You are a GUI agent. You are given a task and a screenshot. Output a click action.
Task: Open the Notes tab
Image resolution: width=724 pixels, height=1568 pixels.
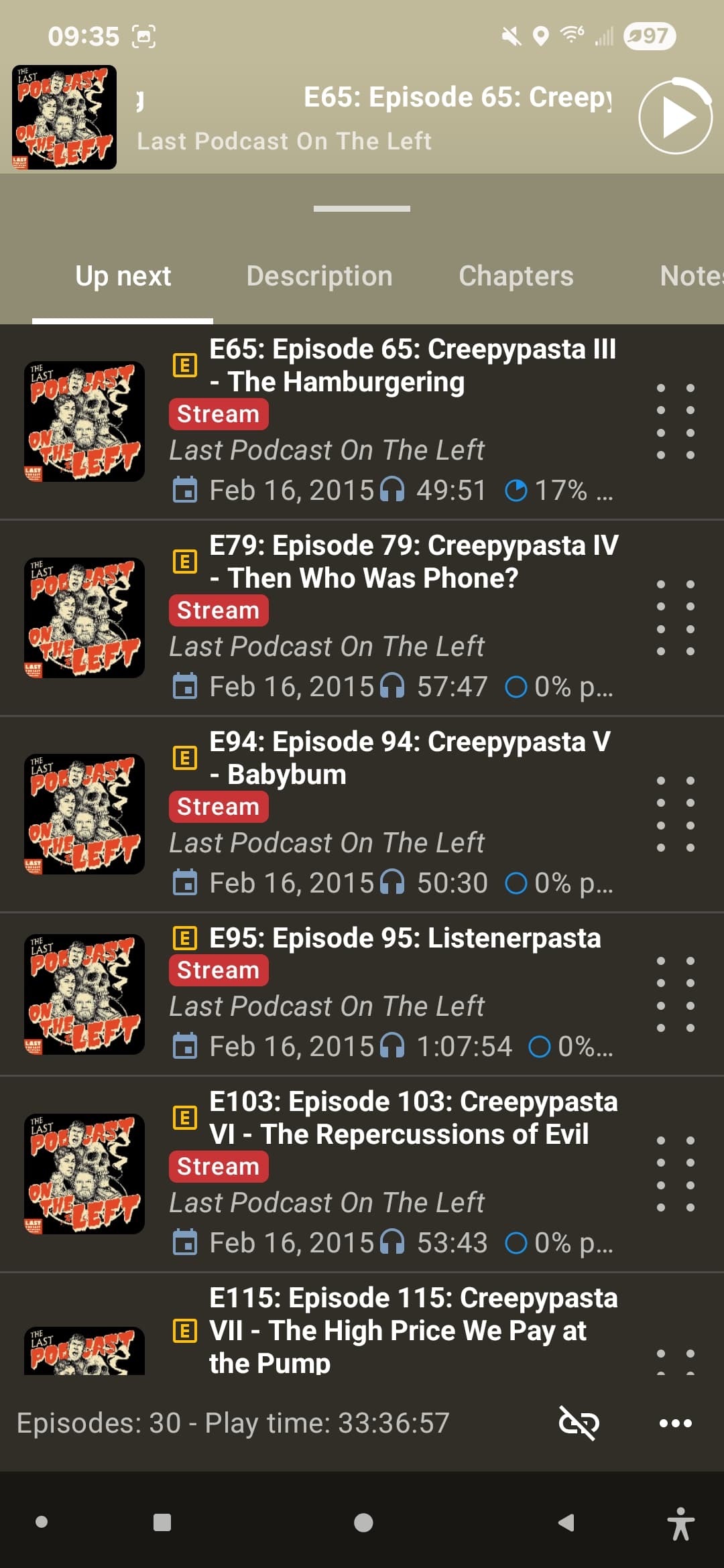pyautogui.click(x=690, y=276)
